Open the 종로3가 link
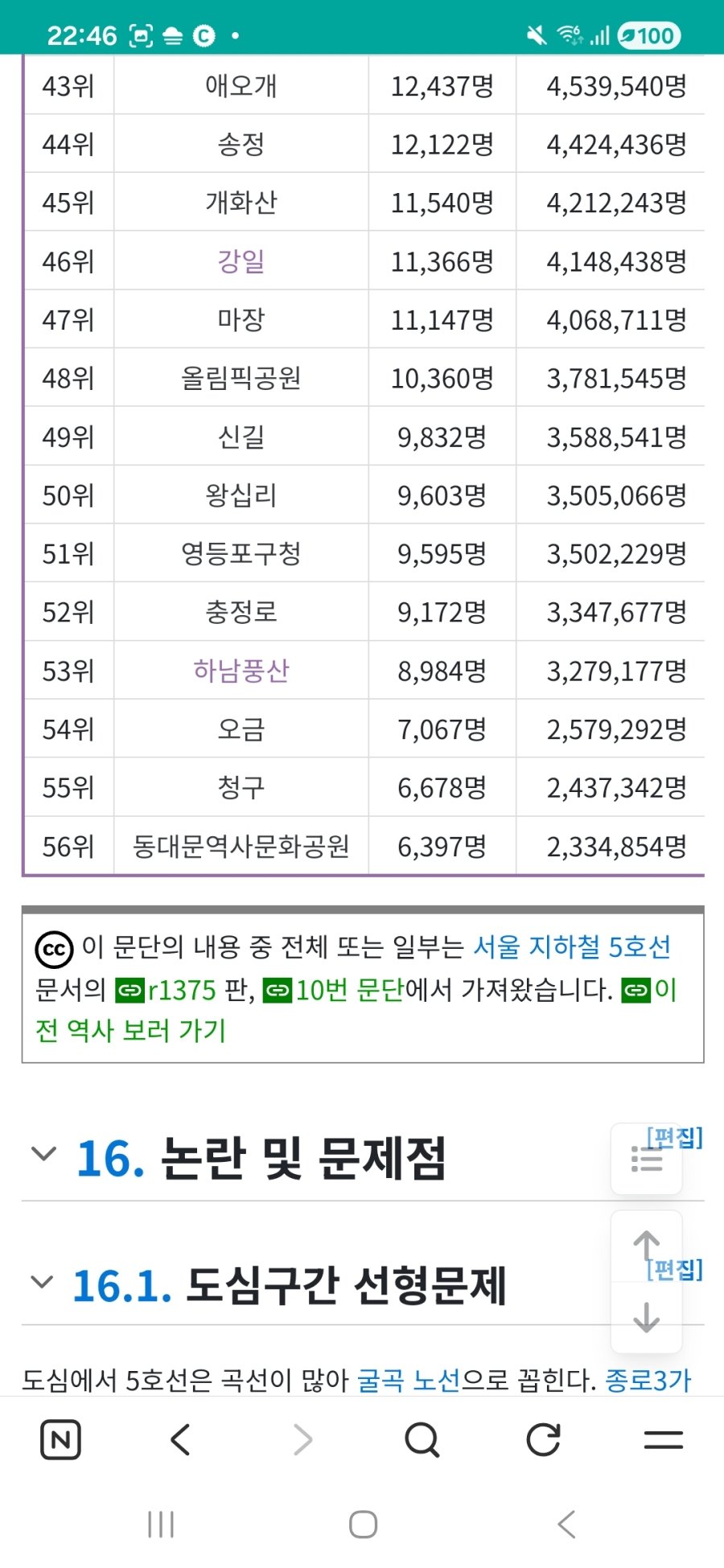 [648, 1381]
